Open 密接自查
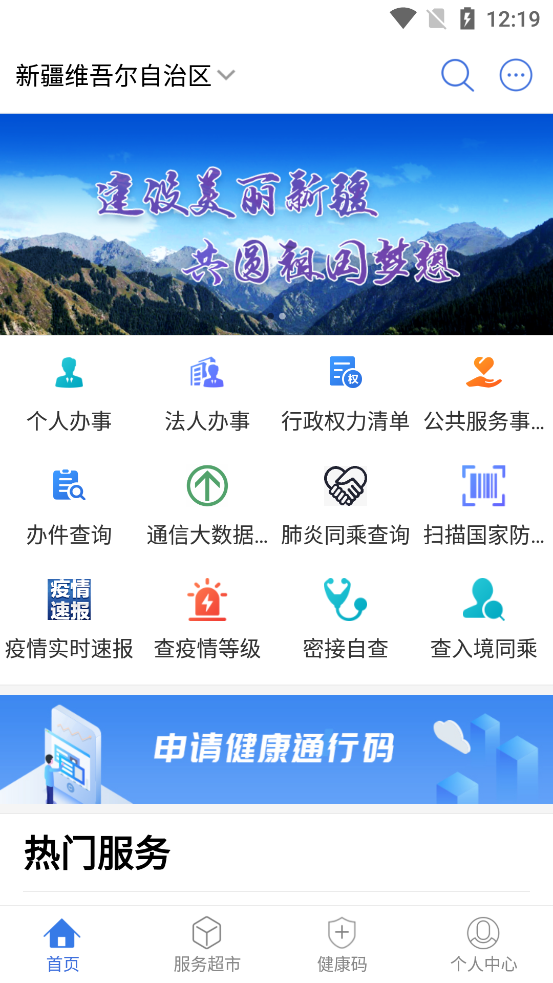Image resolution: width=553 pixels, height=983 pixels. coord(345,619)
